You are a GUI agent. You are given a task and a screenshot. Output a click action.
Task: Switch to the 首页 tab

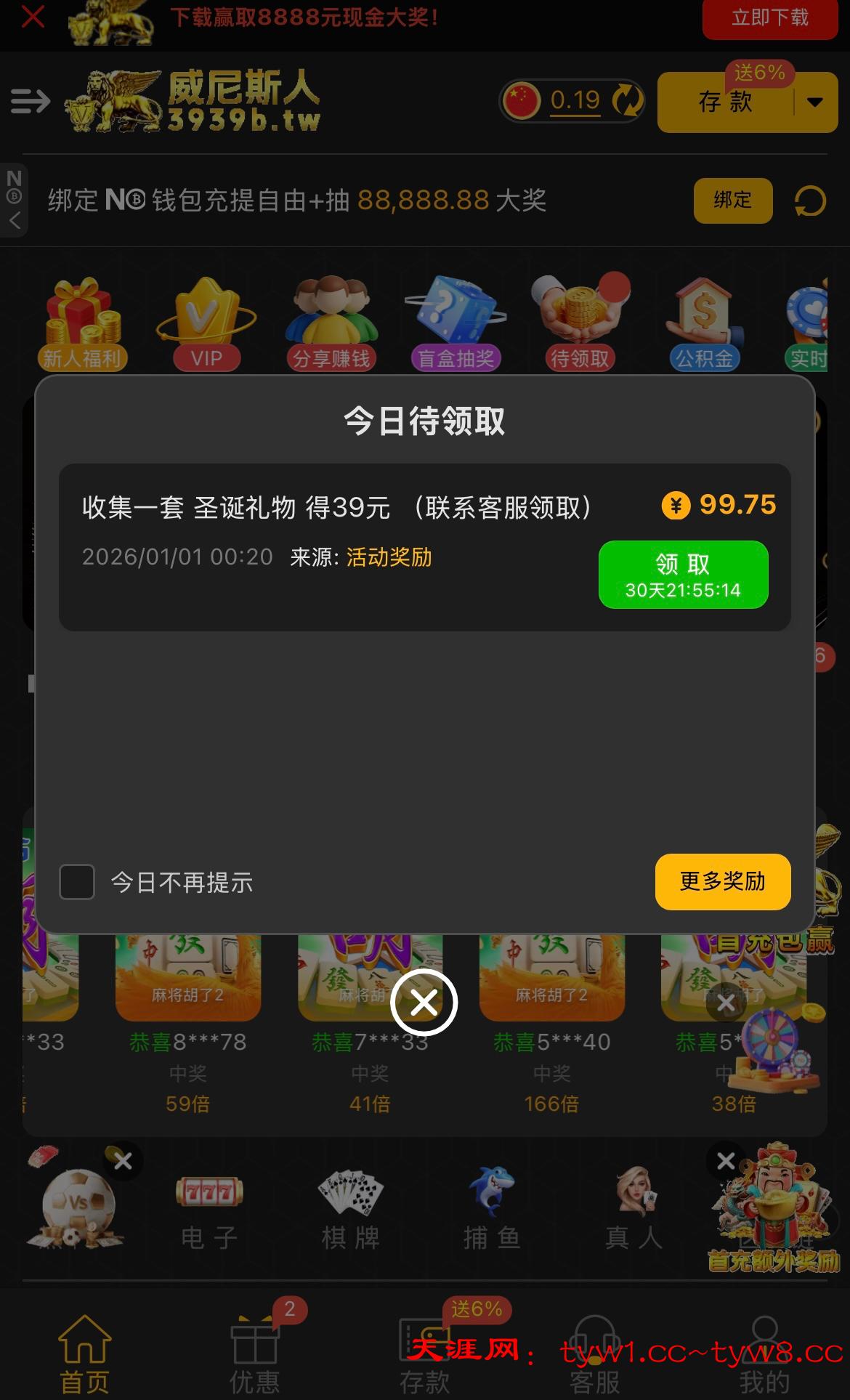pyautogui.click(x=84, y=1354)
